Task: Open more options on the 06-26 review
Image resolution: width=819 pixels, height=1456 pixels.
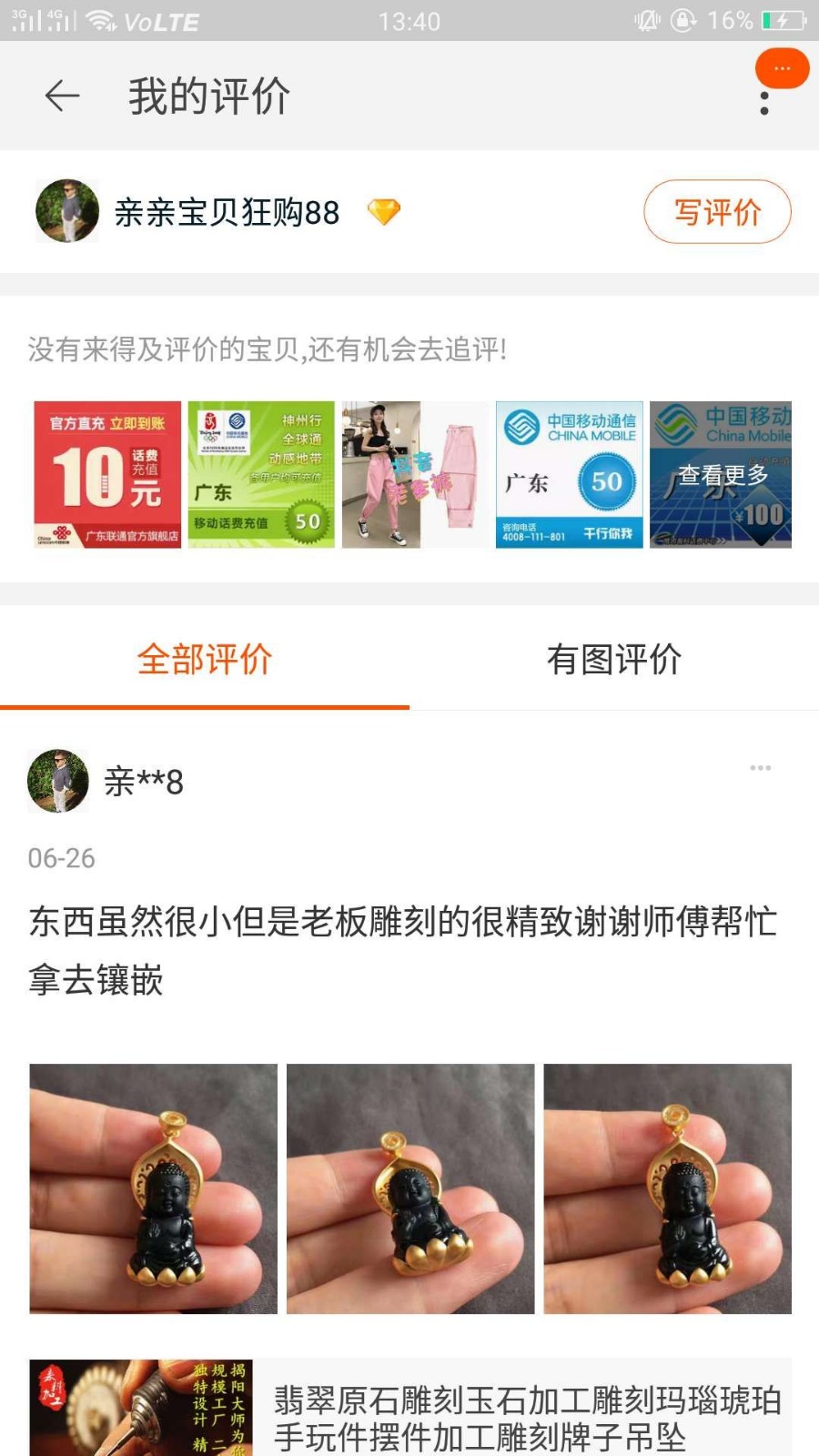Action: coord(761,768)
